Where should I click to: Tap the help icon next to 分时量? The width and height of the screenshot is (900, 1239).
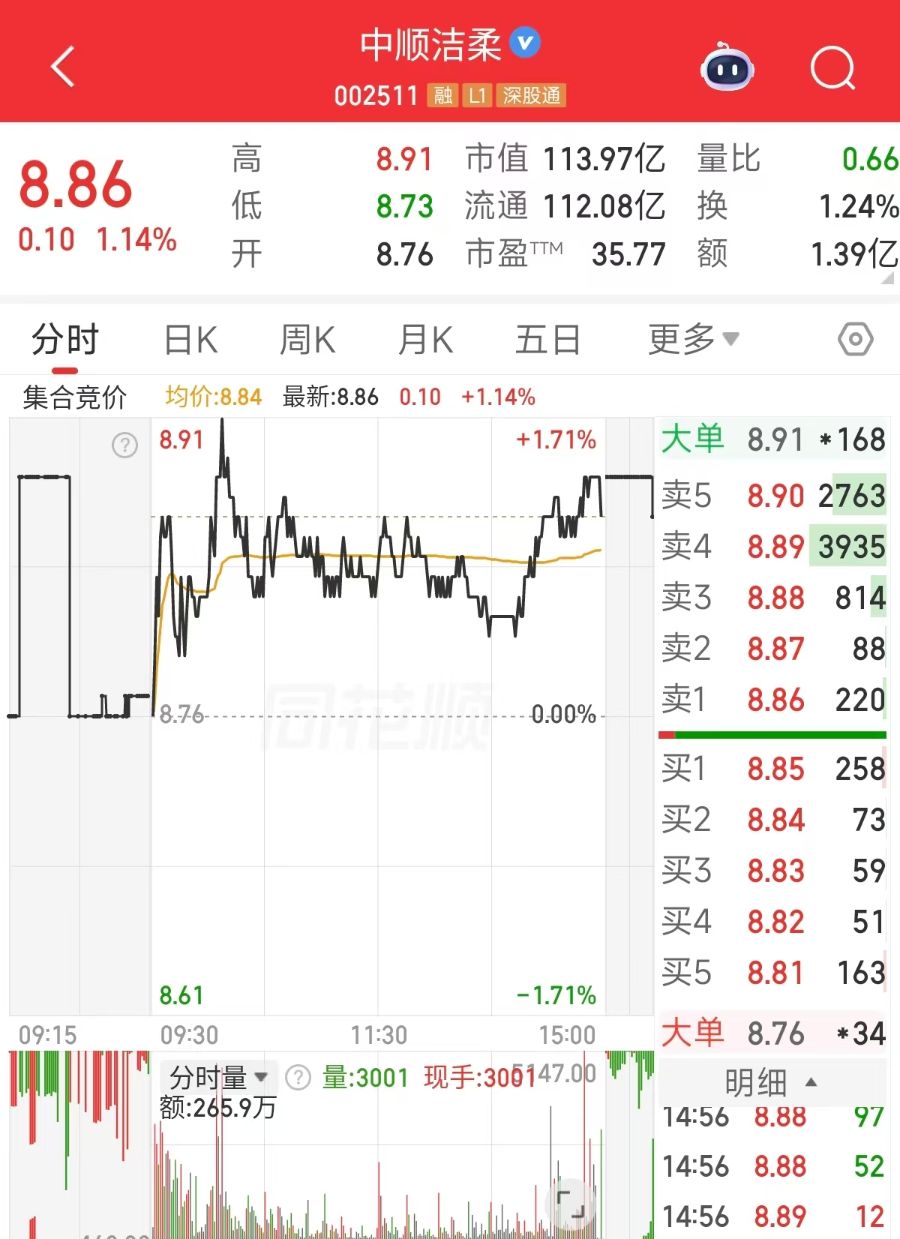(x=298, y=1078)
